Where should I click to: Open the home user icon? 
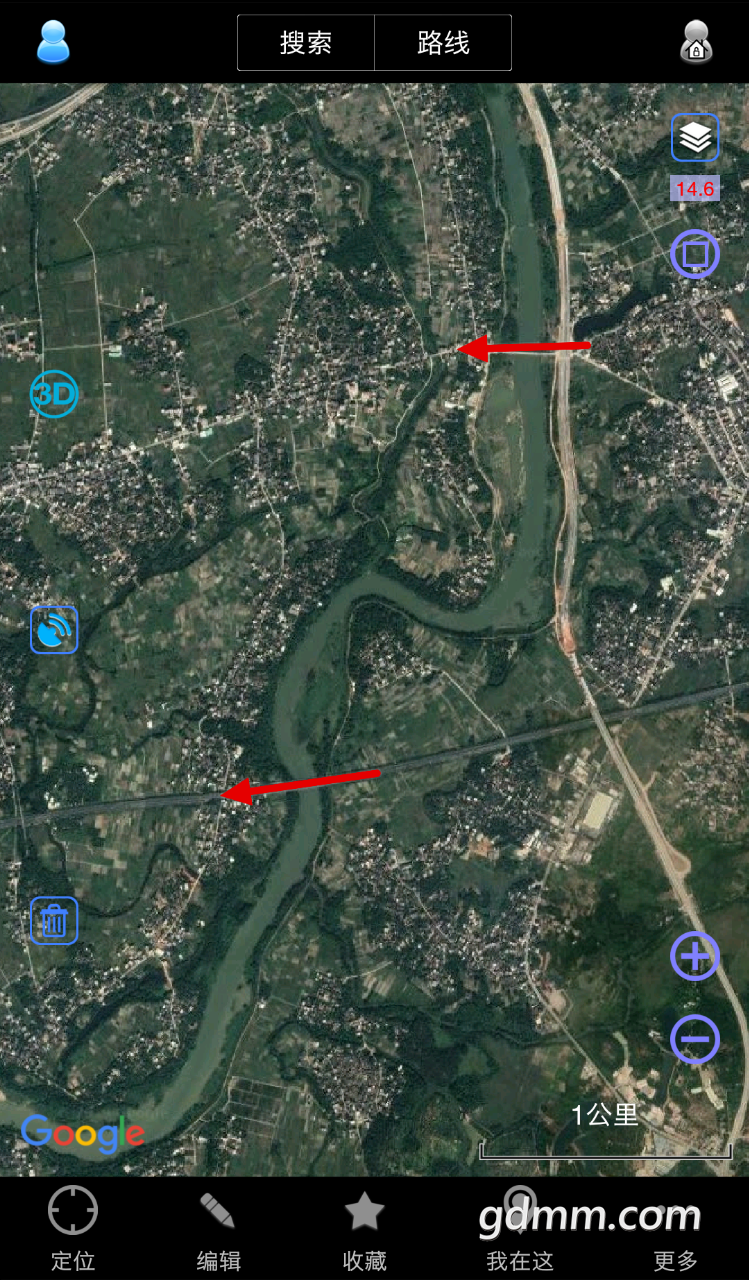click(x=696, y=42)
